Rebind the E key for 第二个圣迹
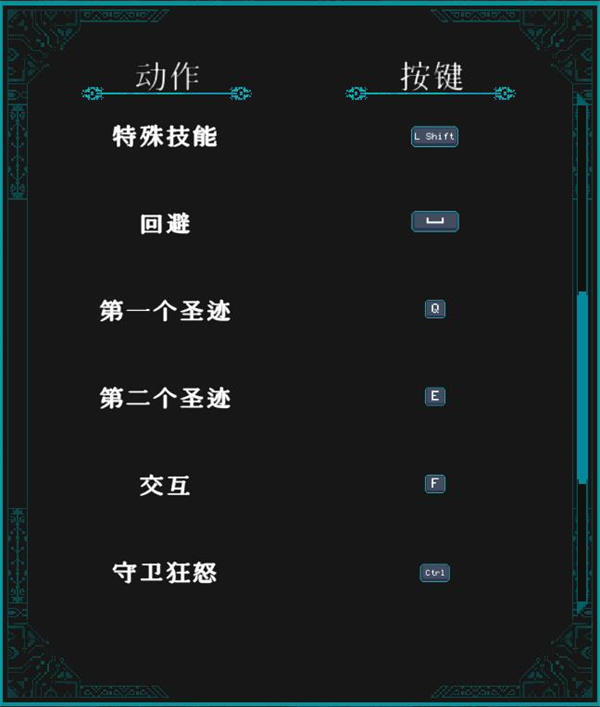This screenshot has height=707, width=600. click(x=434, y=396)
